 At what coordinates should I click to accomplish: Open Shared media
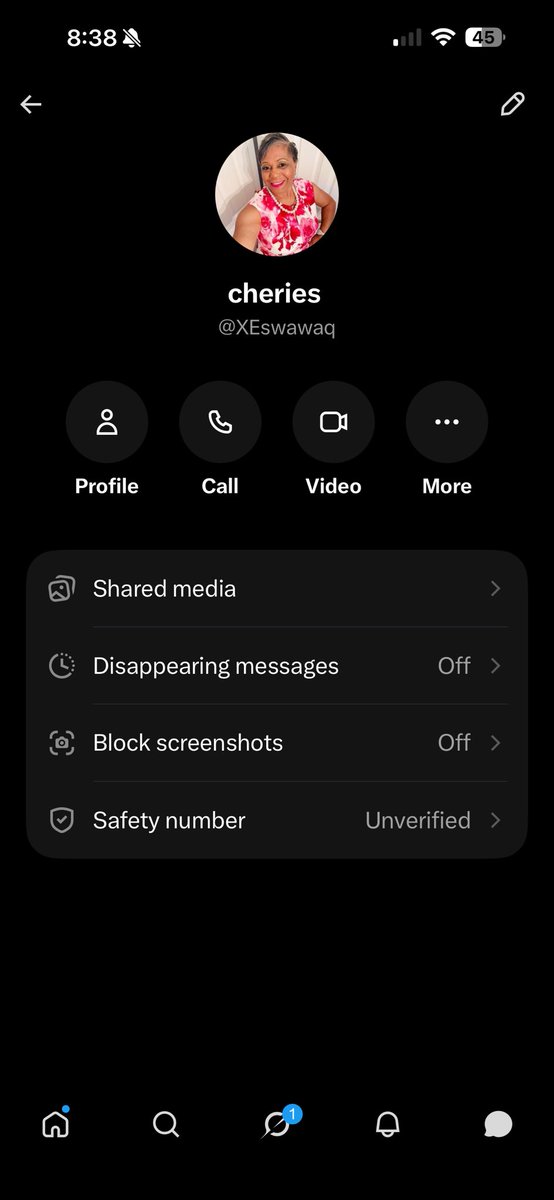pos(277,589)
